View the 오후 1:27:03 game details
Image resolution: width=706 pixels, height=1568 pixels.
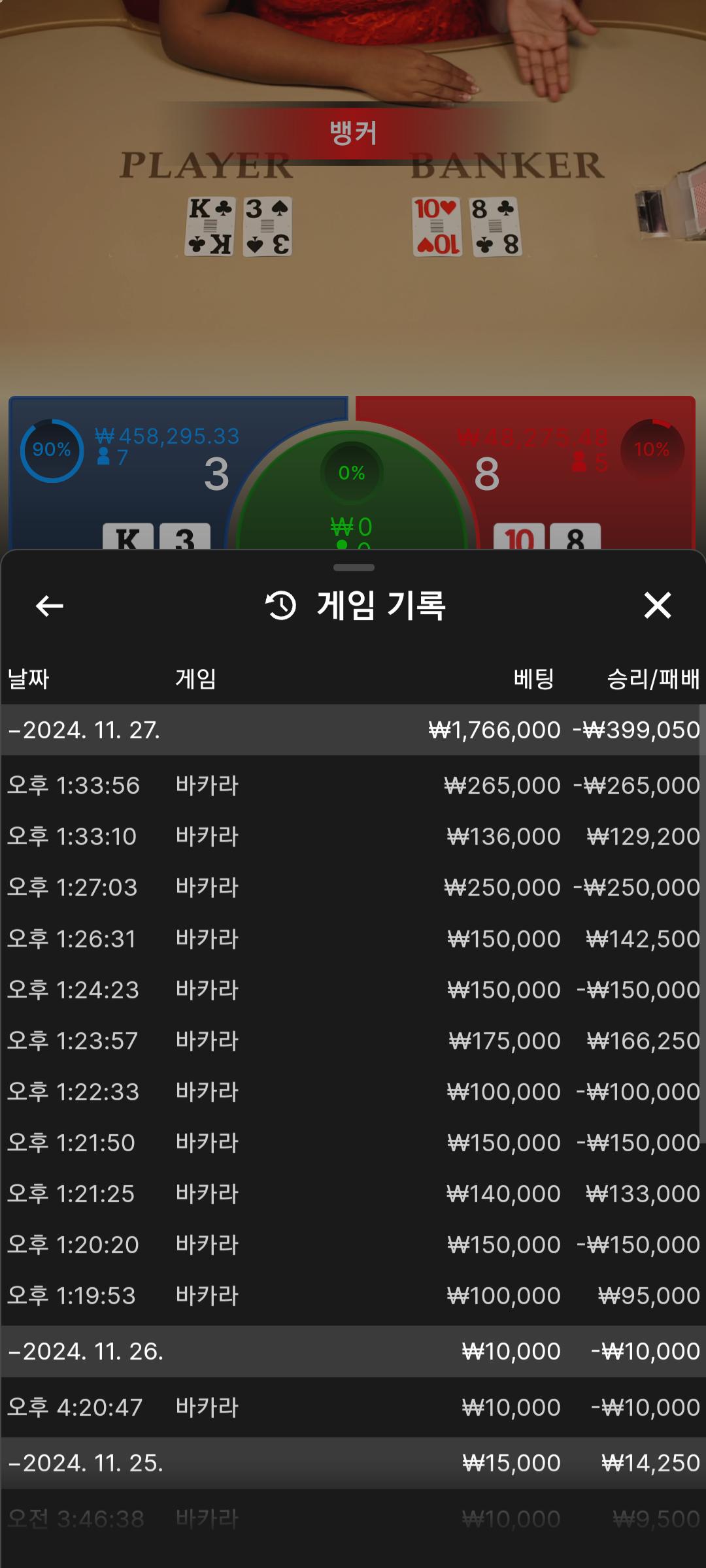click(x=353, y=887)
